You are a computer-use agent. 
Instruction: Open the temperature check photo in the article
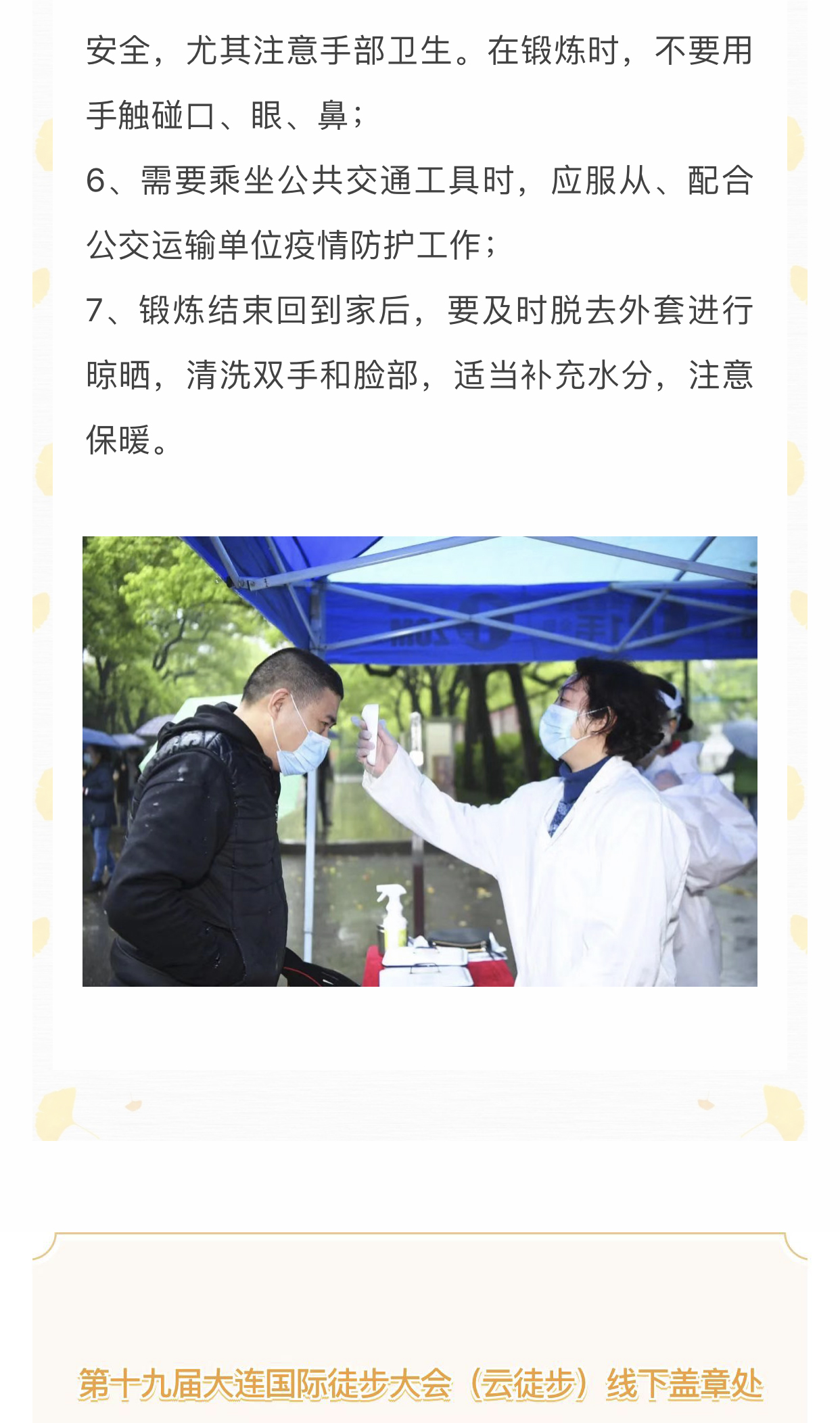(419, 761)
